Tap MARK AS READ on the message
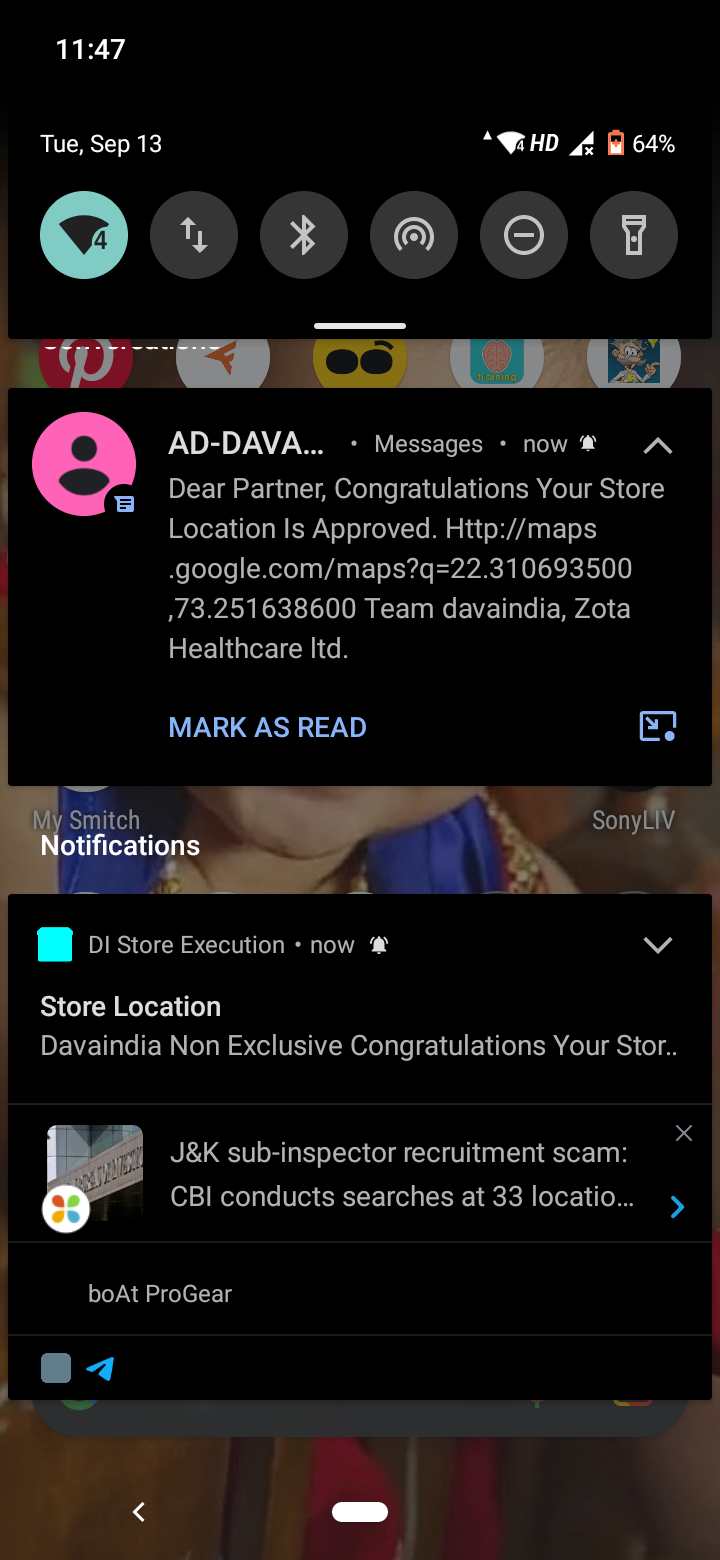The height and width of the screenshot is (1560, 720). tap(267, 727)
